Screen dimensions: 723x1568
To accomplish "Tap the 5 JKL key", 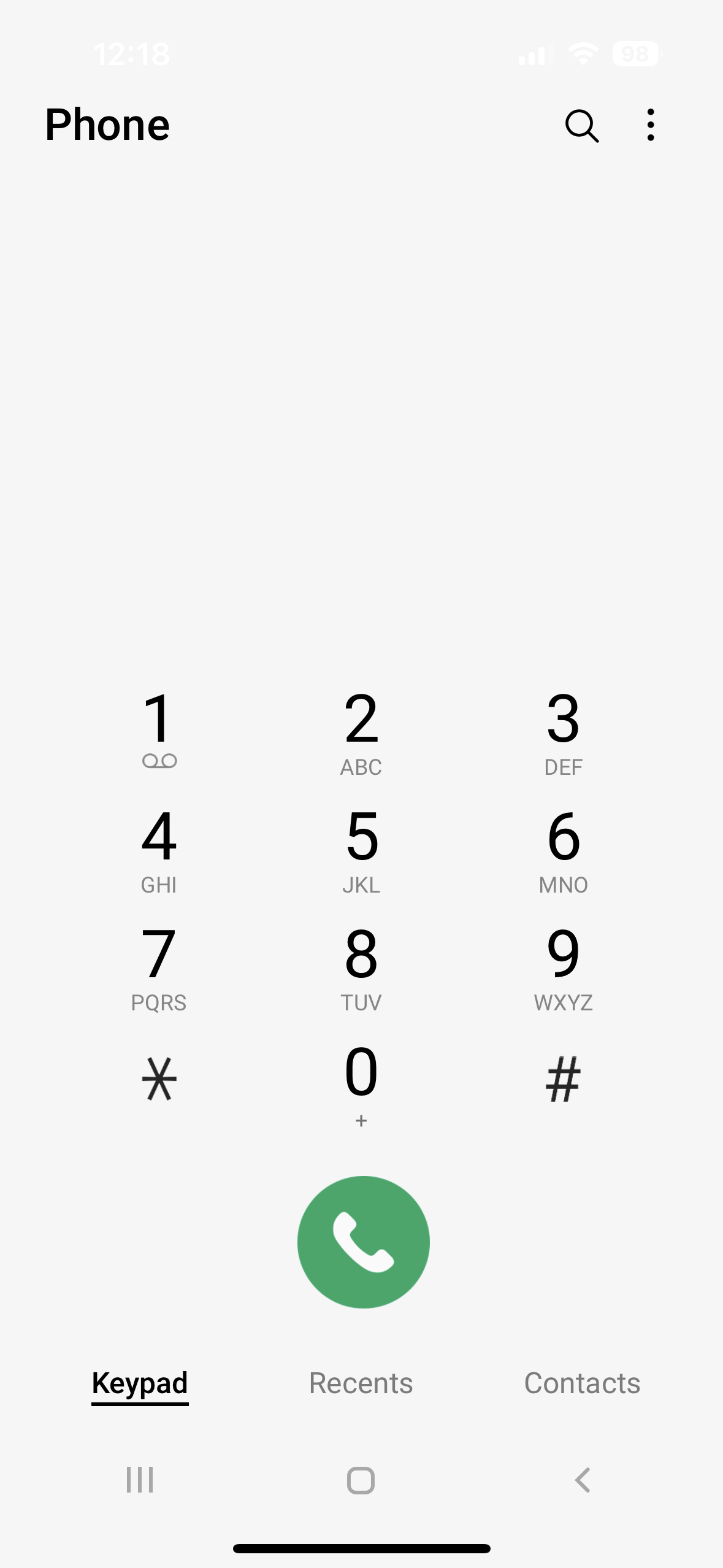I will [361, 850].
